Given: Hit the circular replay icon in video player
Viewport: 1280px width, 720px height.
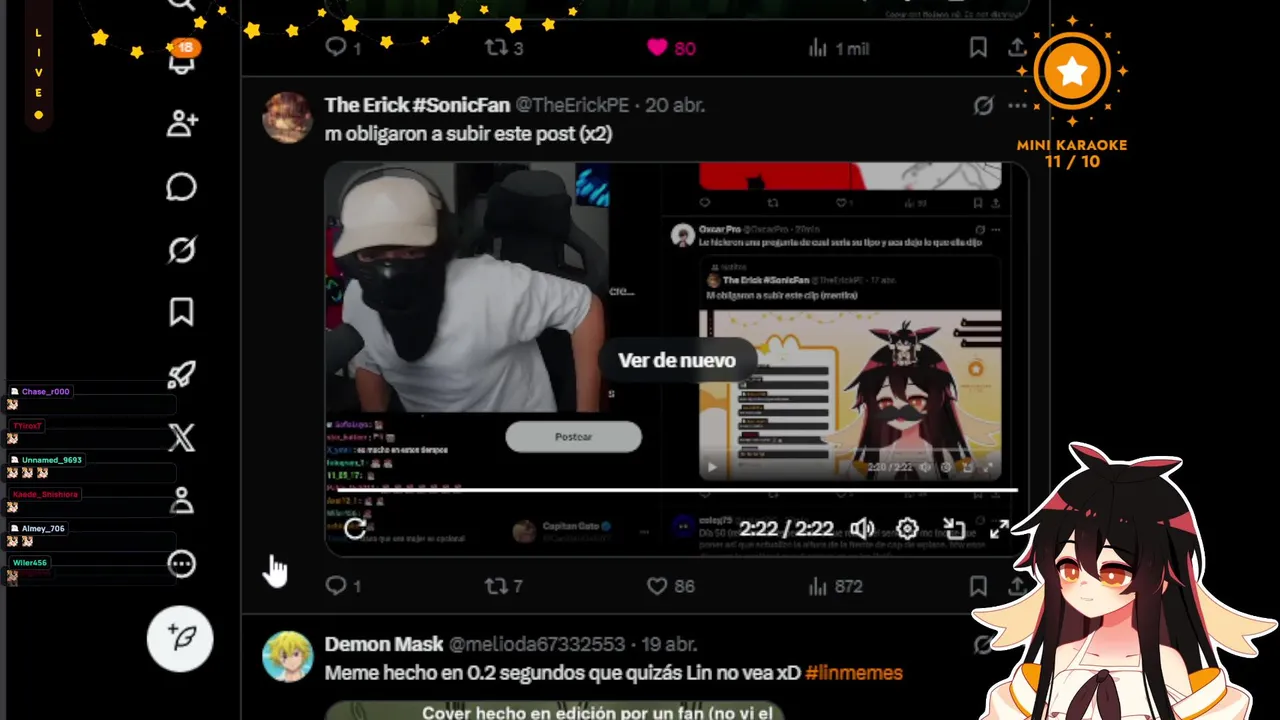Looking at the screenshot, I should (355, 529).
